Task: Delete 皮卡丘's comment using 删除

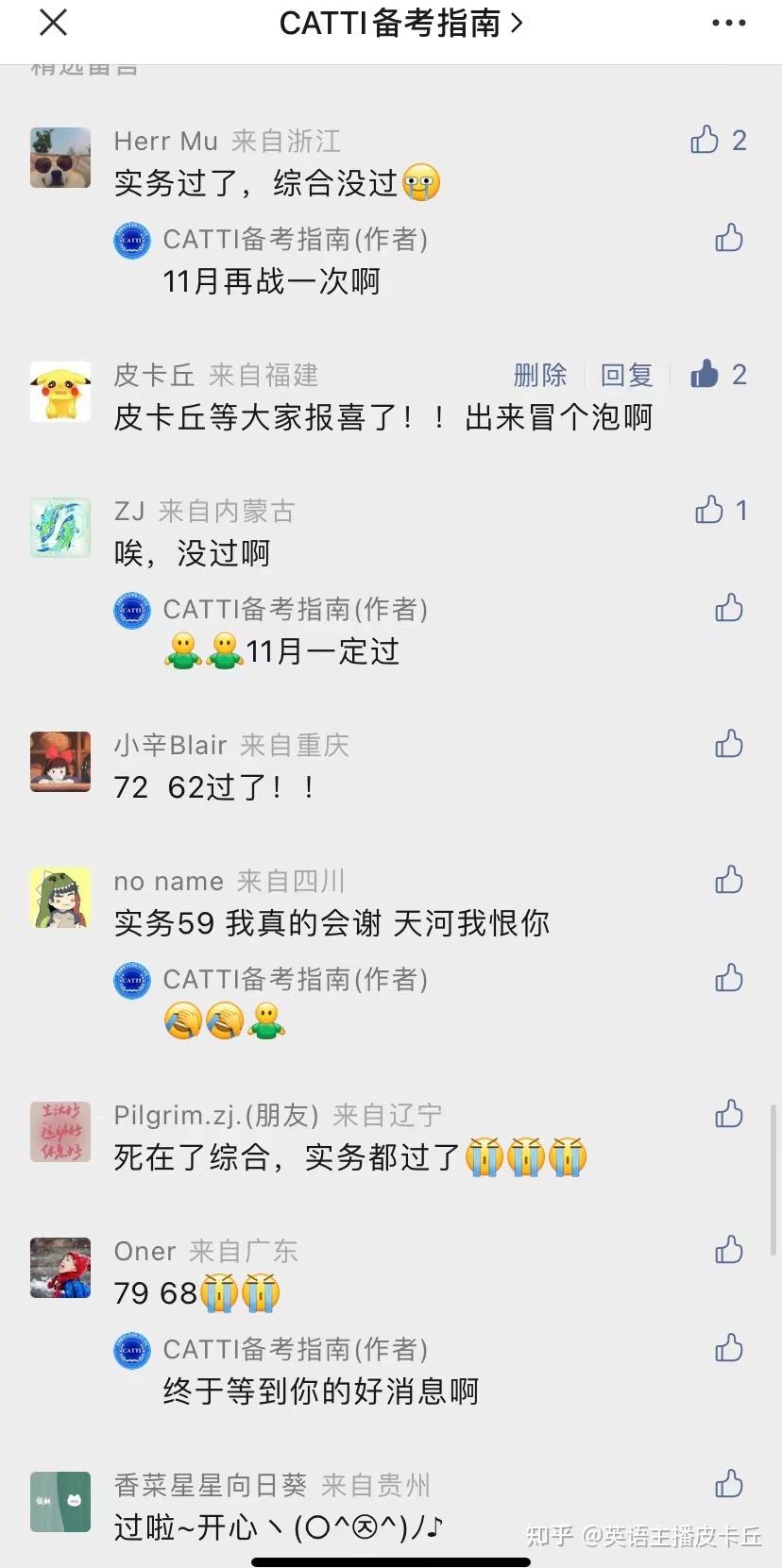Action: (540, 374)
